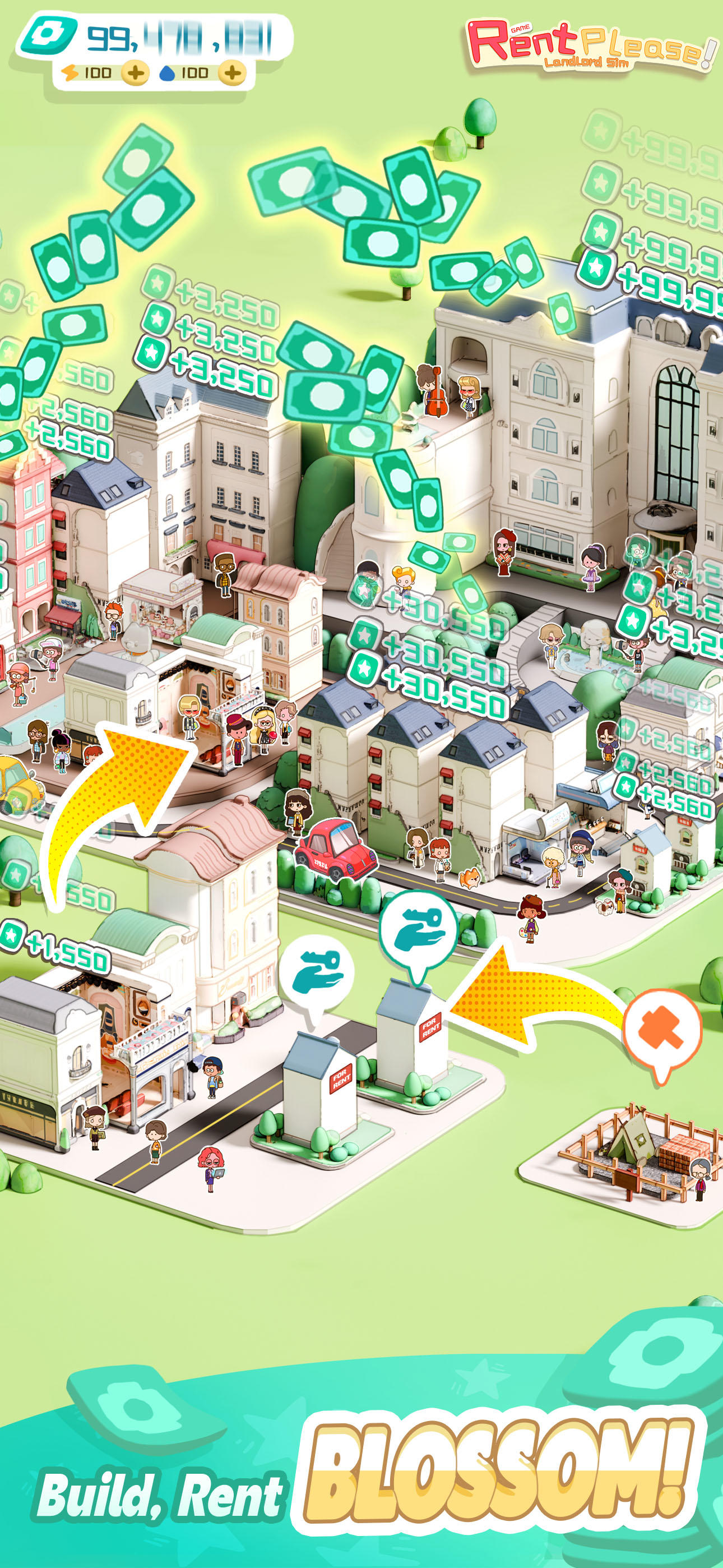
Task: Tap the Rent Please! logo
Action: [587, 43]
